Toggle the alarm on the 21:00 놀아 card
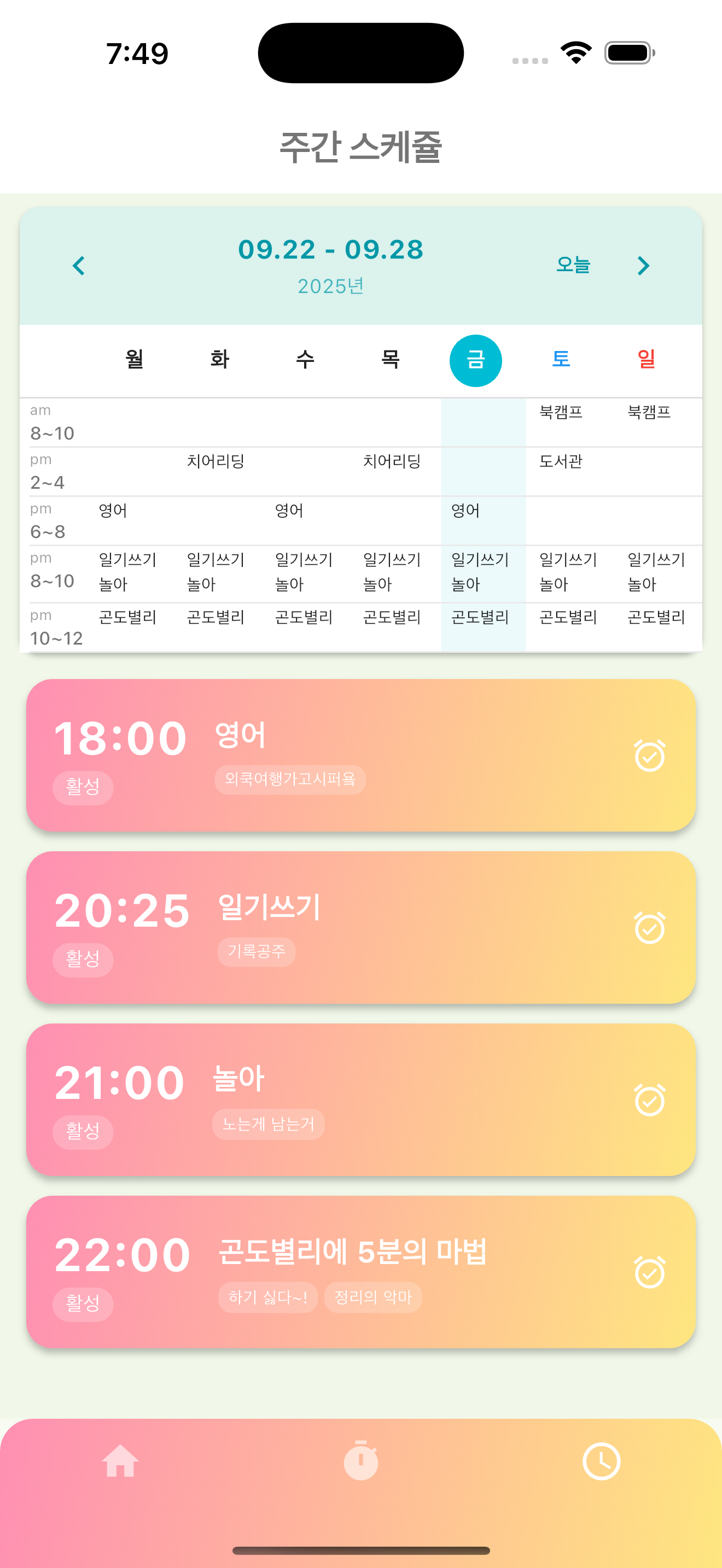 [x=650, y=1100]
